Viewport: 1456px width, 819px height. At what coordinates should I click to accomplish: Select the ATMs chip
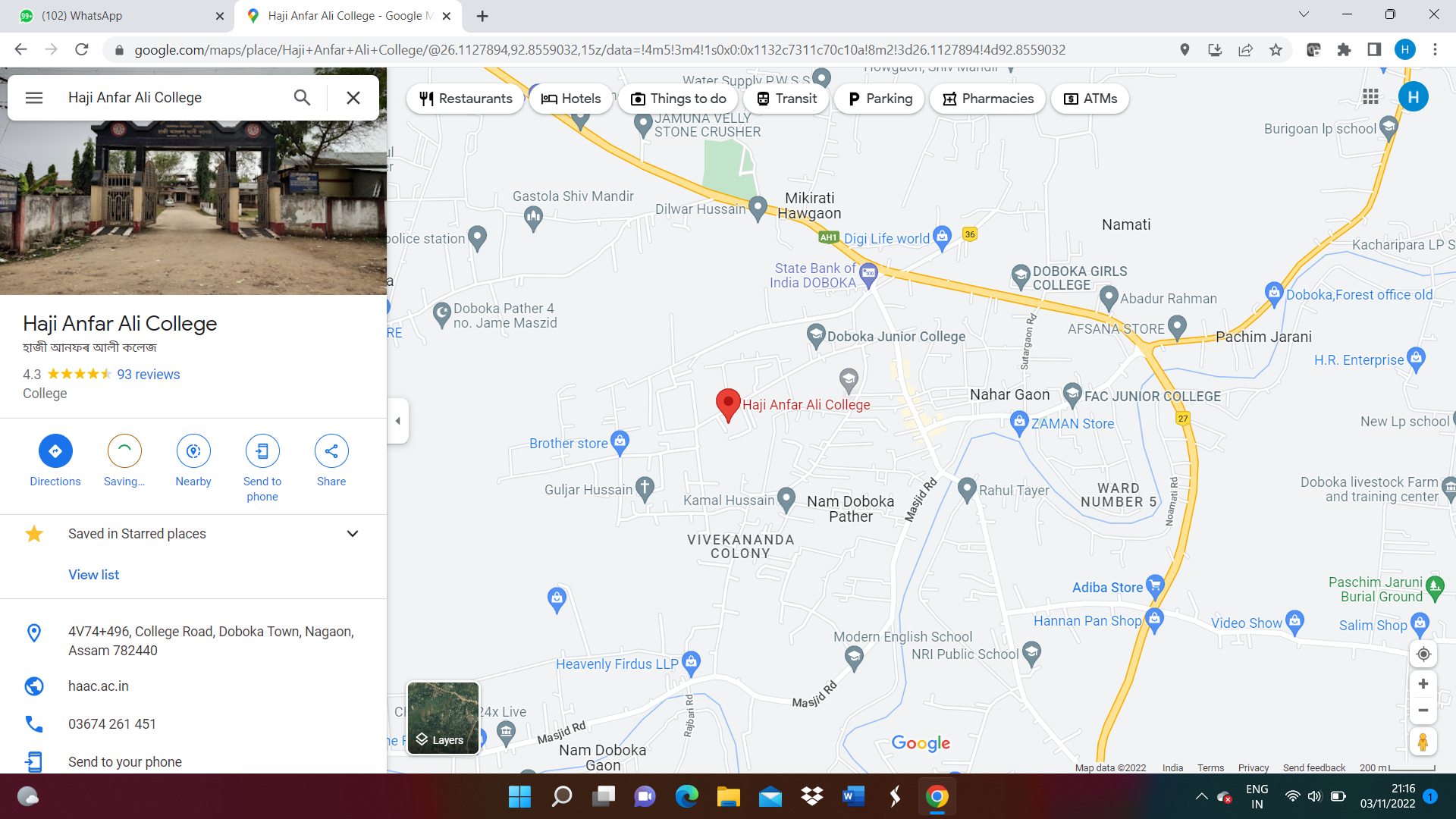coord(1090,99)
